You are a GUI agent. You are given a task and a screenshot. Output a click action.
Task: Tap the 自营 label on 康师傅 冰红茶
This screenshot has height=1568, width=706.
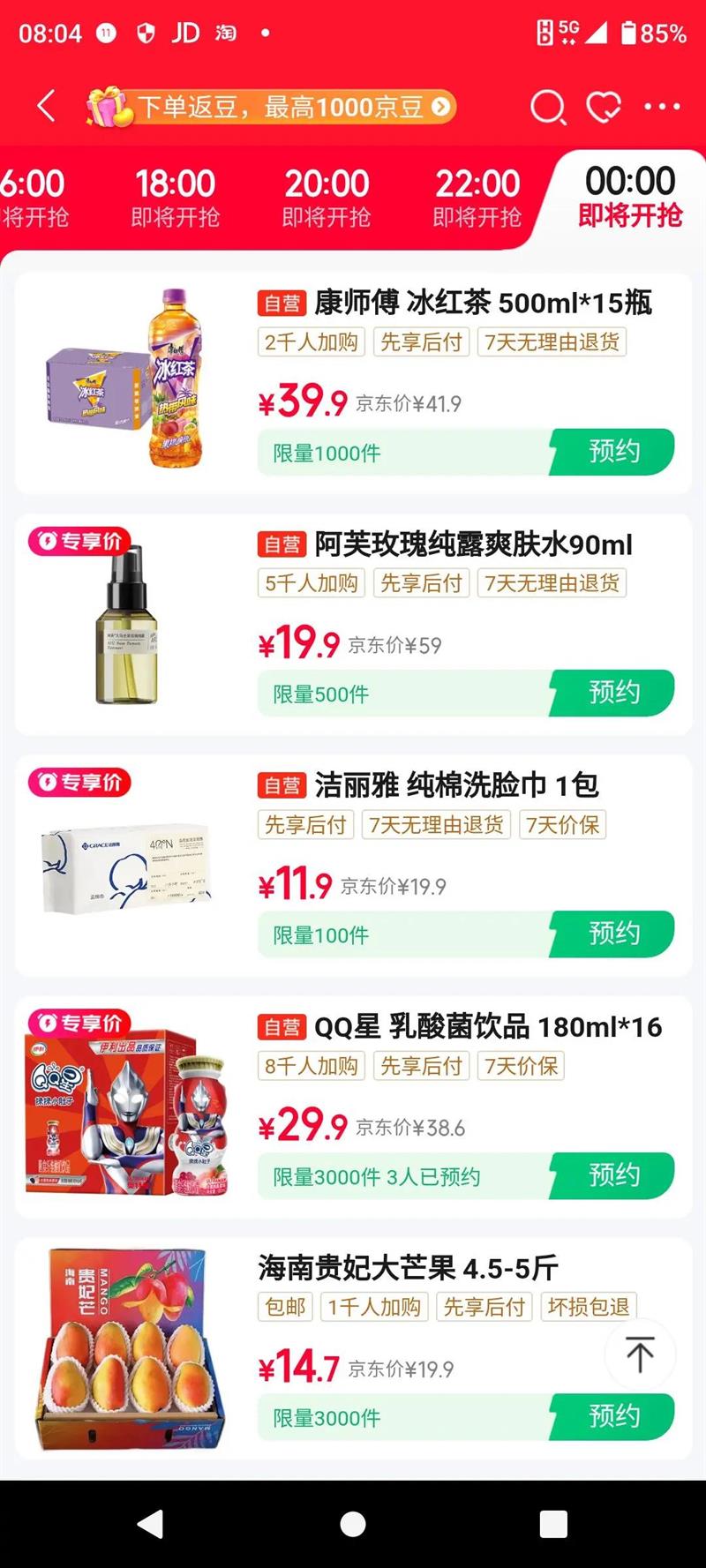pos(282,304)
